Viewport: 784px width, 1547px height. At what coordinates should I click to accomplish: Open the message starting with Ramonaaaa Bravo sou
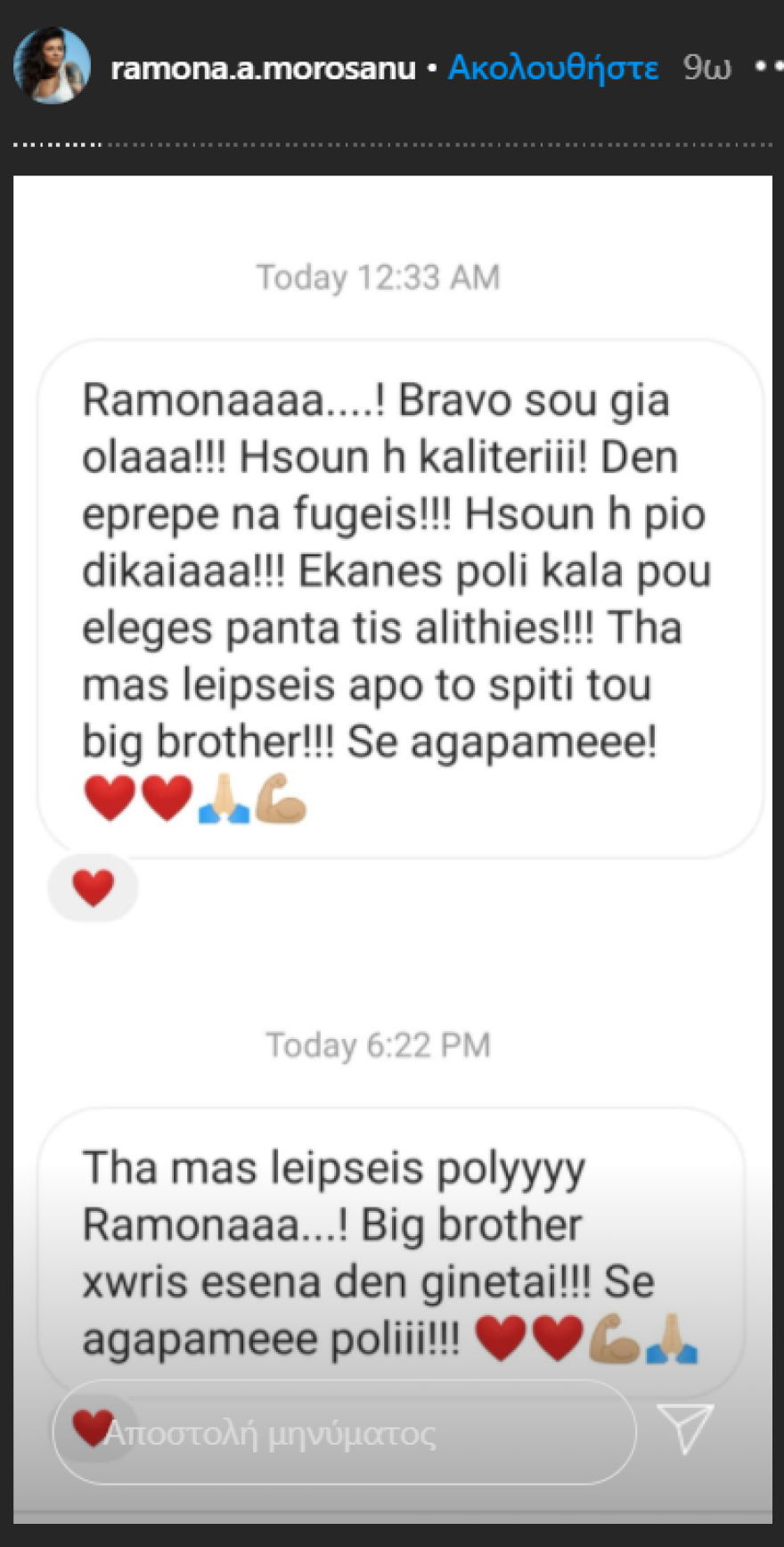coord(392,588)
